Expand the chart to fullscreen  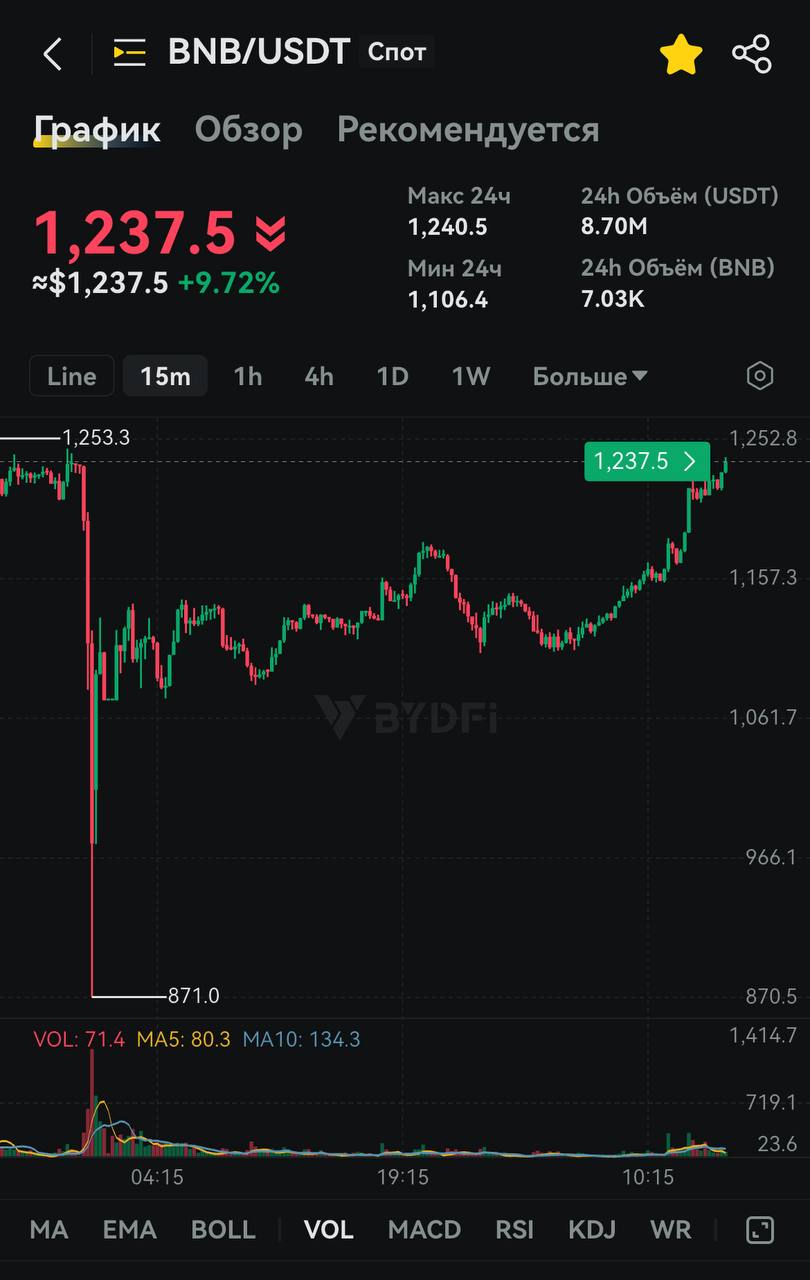pos(760,1230)
